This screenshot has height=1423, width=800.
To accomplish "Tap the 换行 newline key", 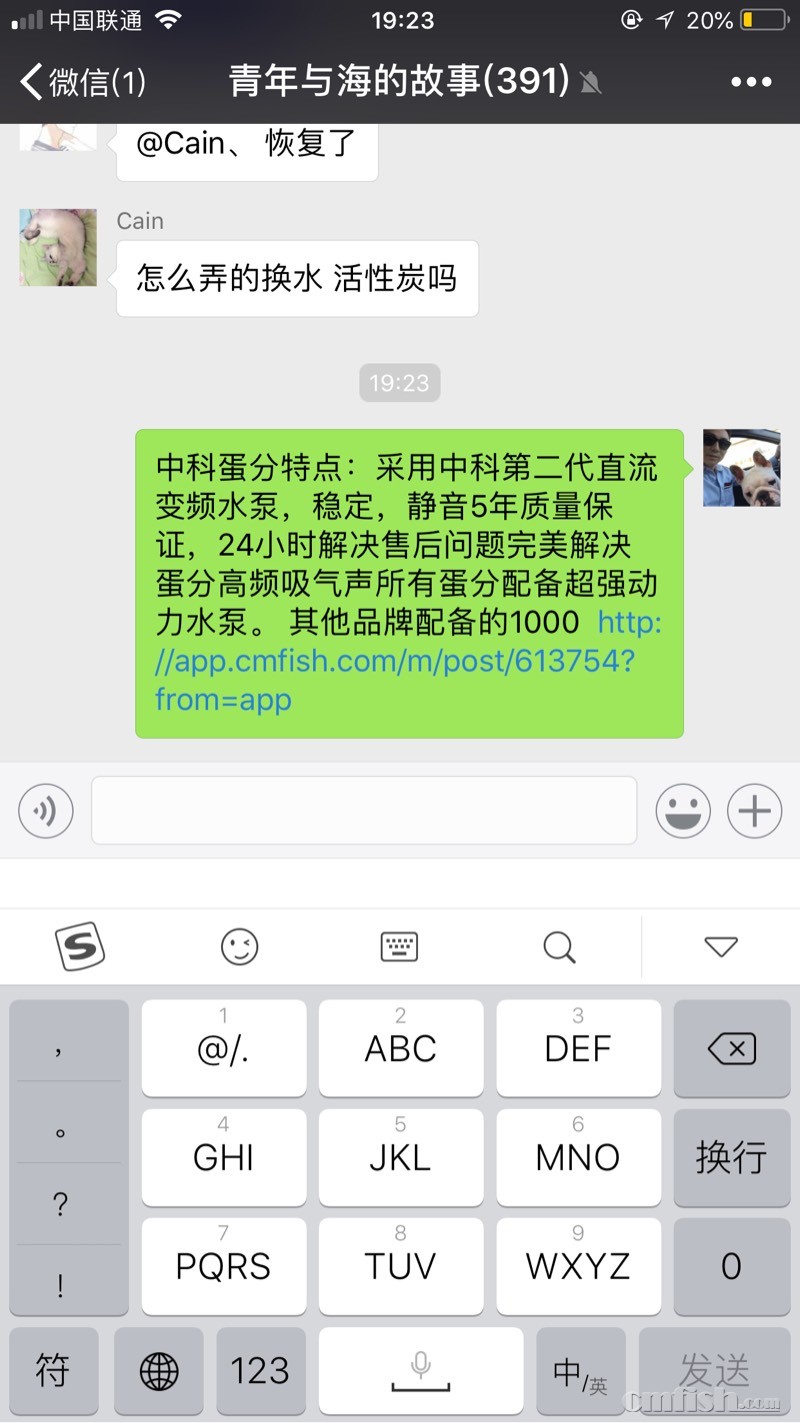I will [731, 1157].
